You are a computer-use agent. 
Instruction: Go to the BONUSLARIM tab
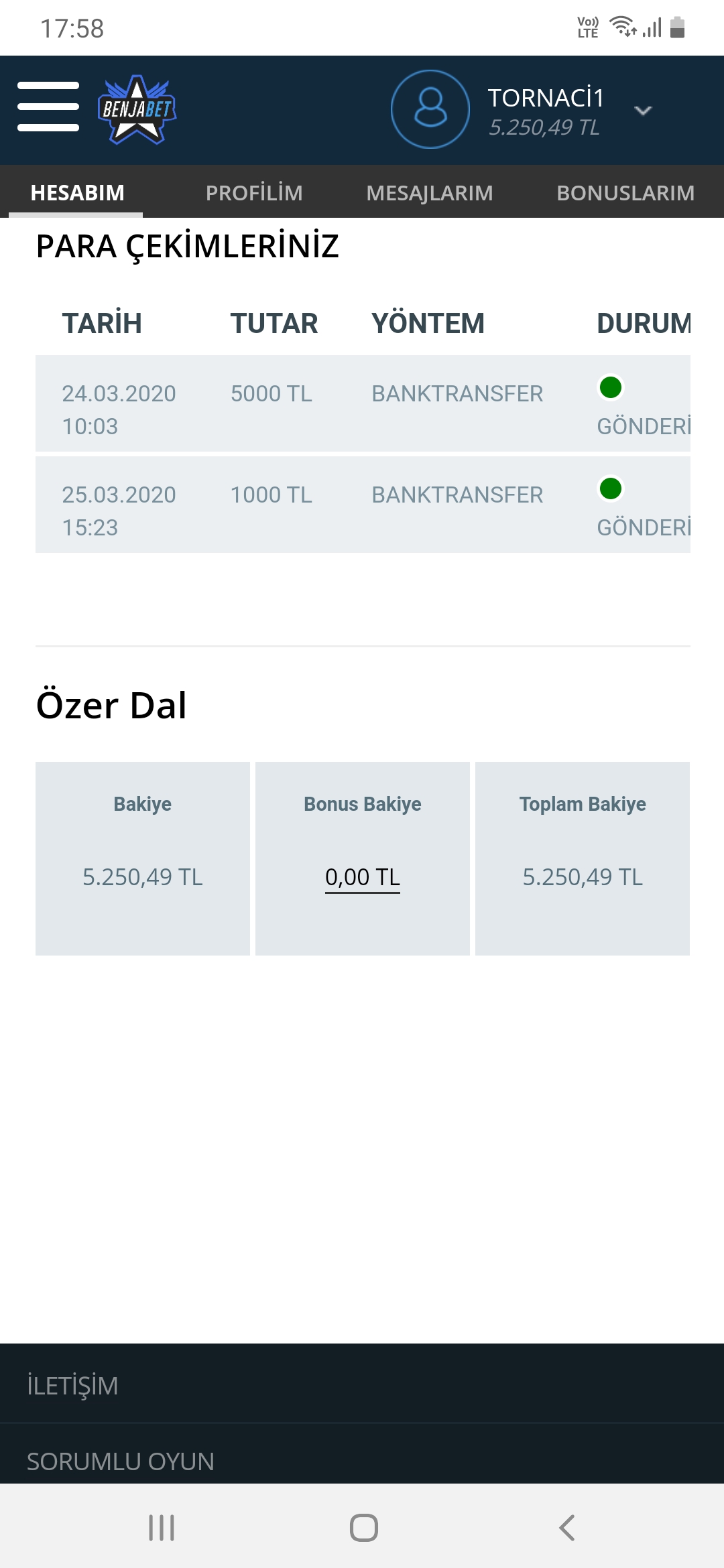(x=625, y=193)
